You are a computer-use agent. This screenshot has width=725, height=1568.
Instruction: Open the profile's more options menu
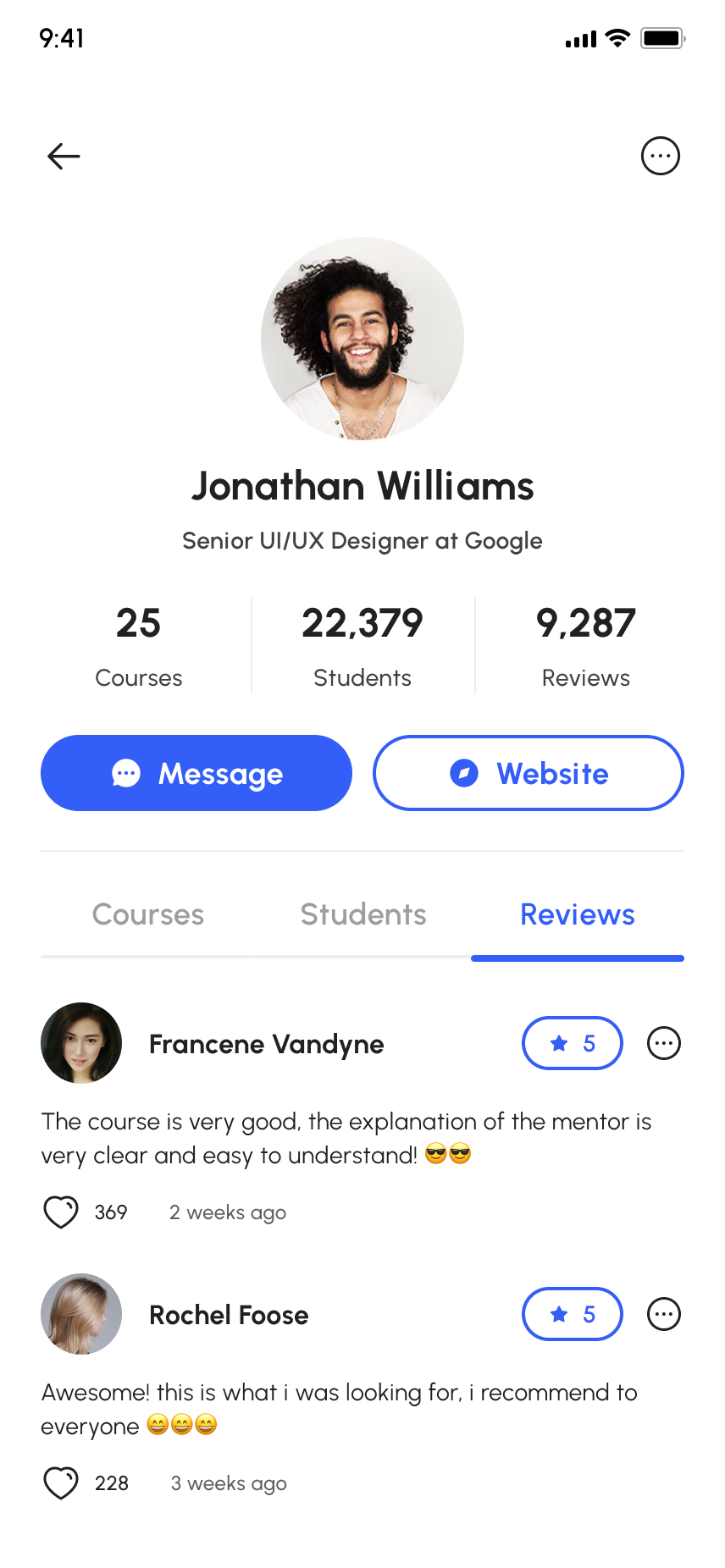coord(660,156)
